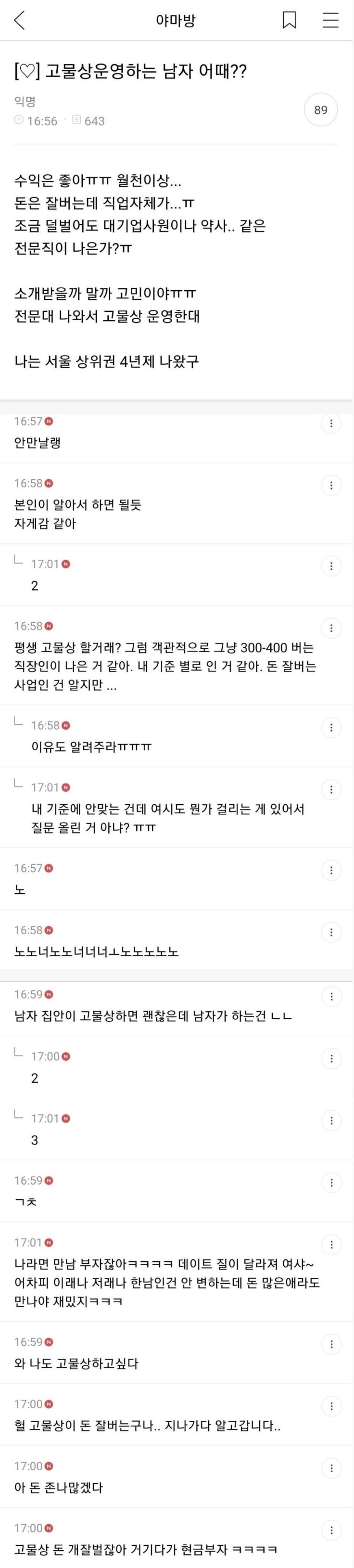The image size is (354, 1568).
Task: Bookmark this post
Action: 290,20
